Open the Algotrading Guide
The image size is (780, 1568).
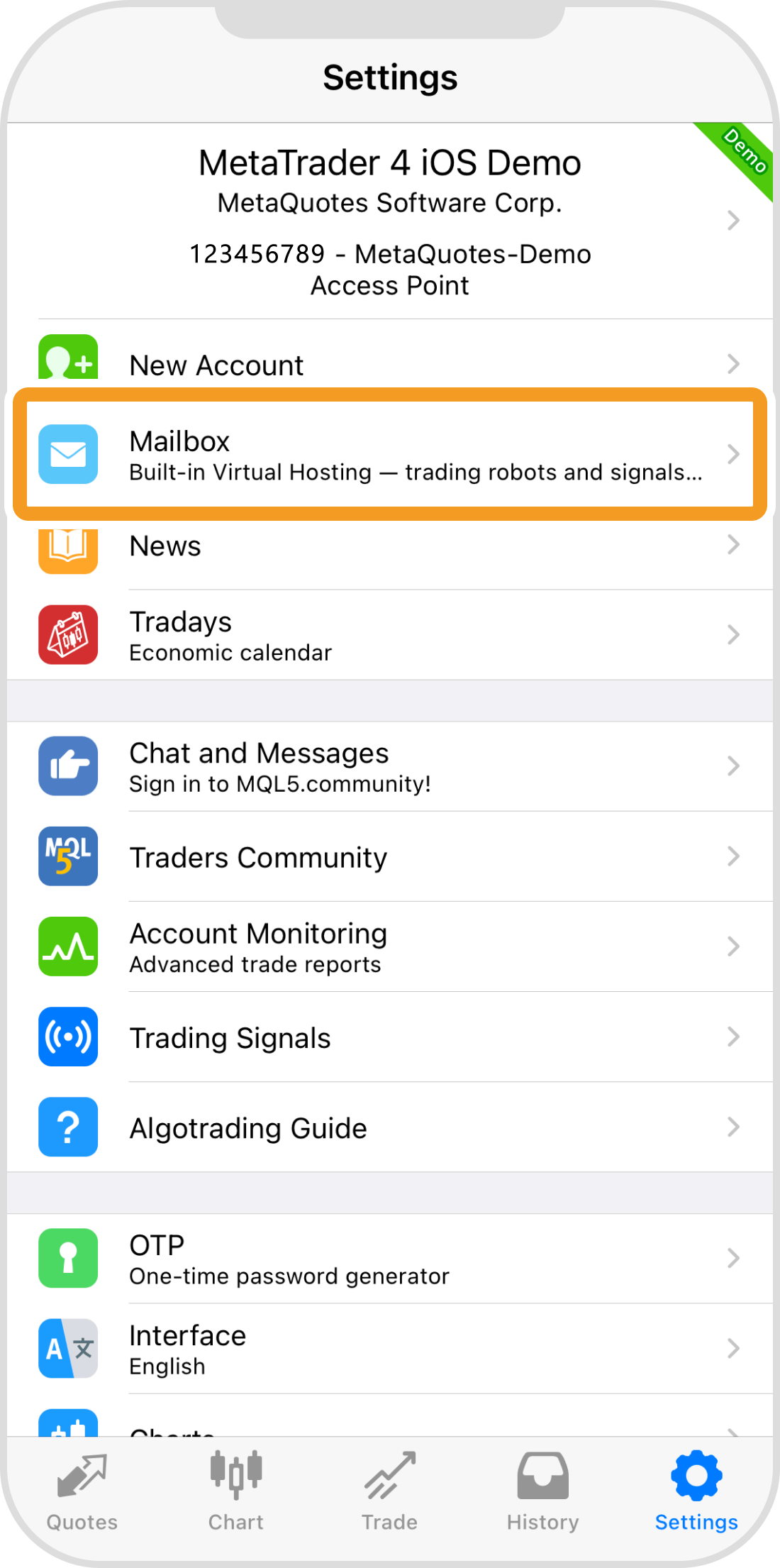(x=390, y=1127)
